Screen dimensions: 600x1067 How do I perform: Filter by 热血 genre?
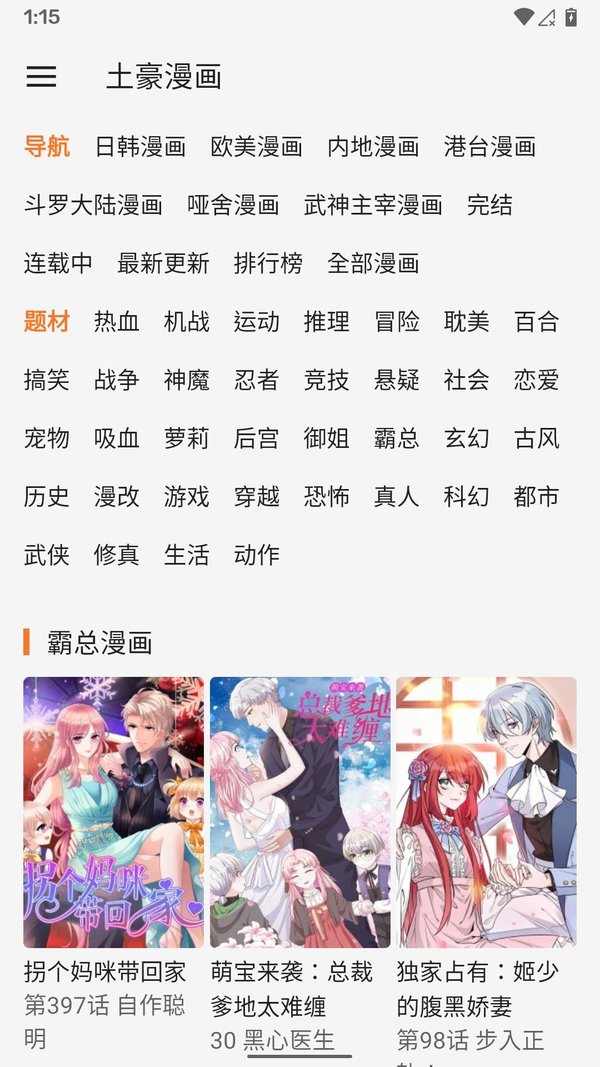(117, 322)
